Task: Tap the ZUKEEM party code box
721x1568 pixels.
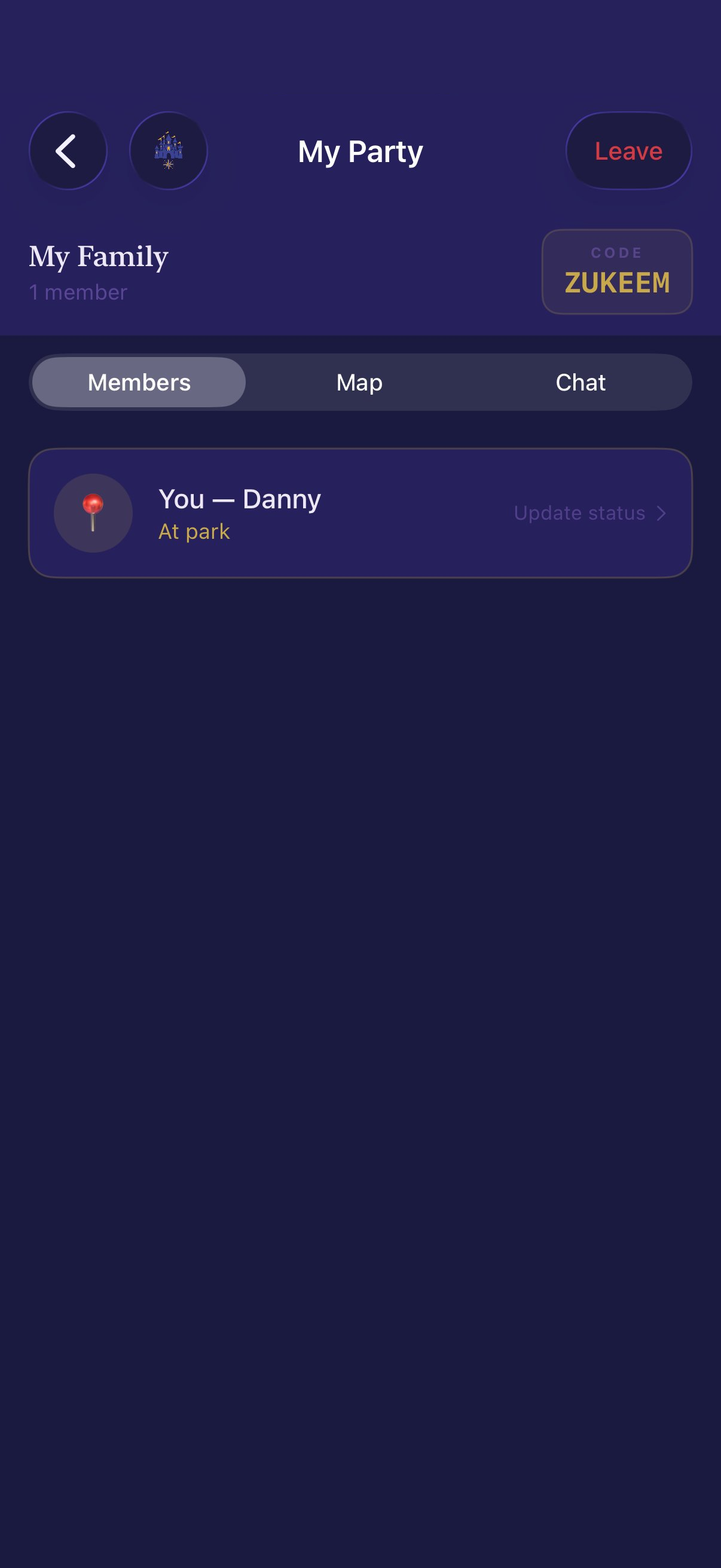Action: coord(616,271)
